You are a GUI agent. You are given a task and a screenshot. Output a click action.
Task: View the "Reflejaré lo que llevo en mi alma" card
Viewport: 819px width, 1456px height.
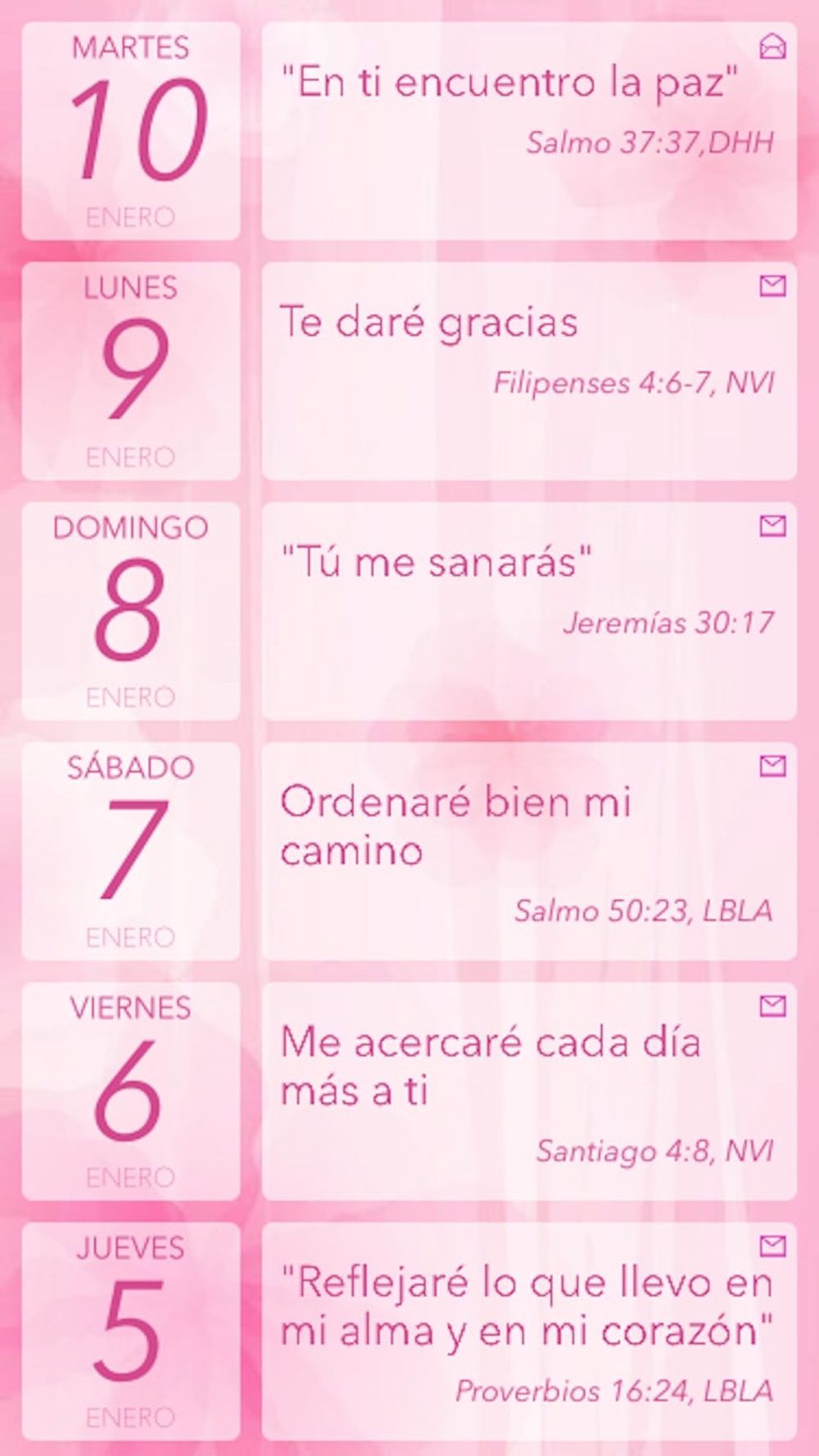(x=529, y=1331)
